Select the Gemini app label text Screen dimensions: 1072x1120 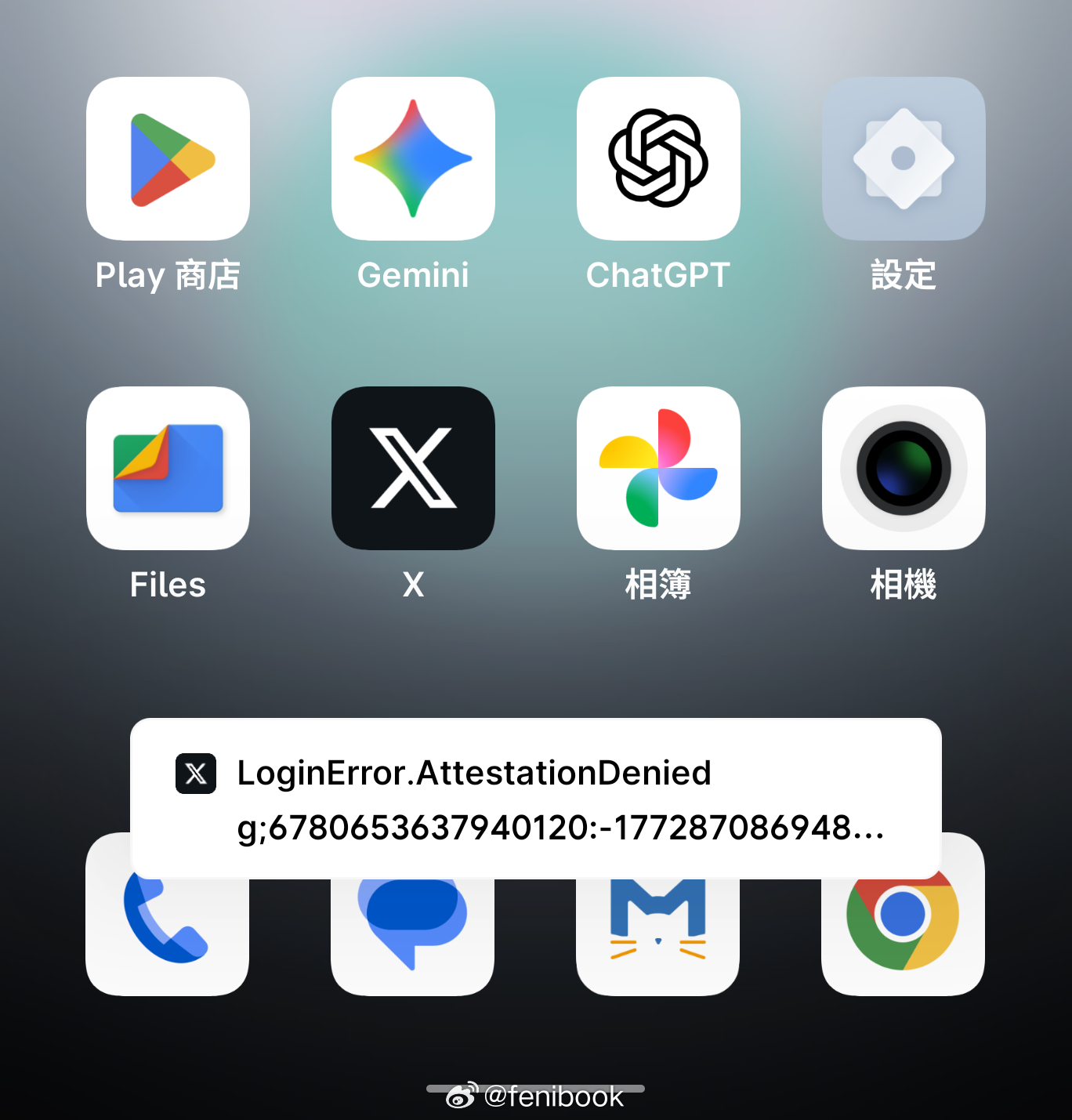click(x=413, y=275)
